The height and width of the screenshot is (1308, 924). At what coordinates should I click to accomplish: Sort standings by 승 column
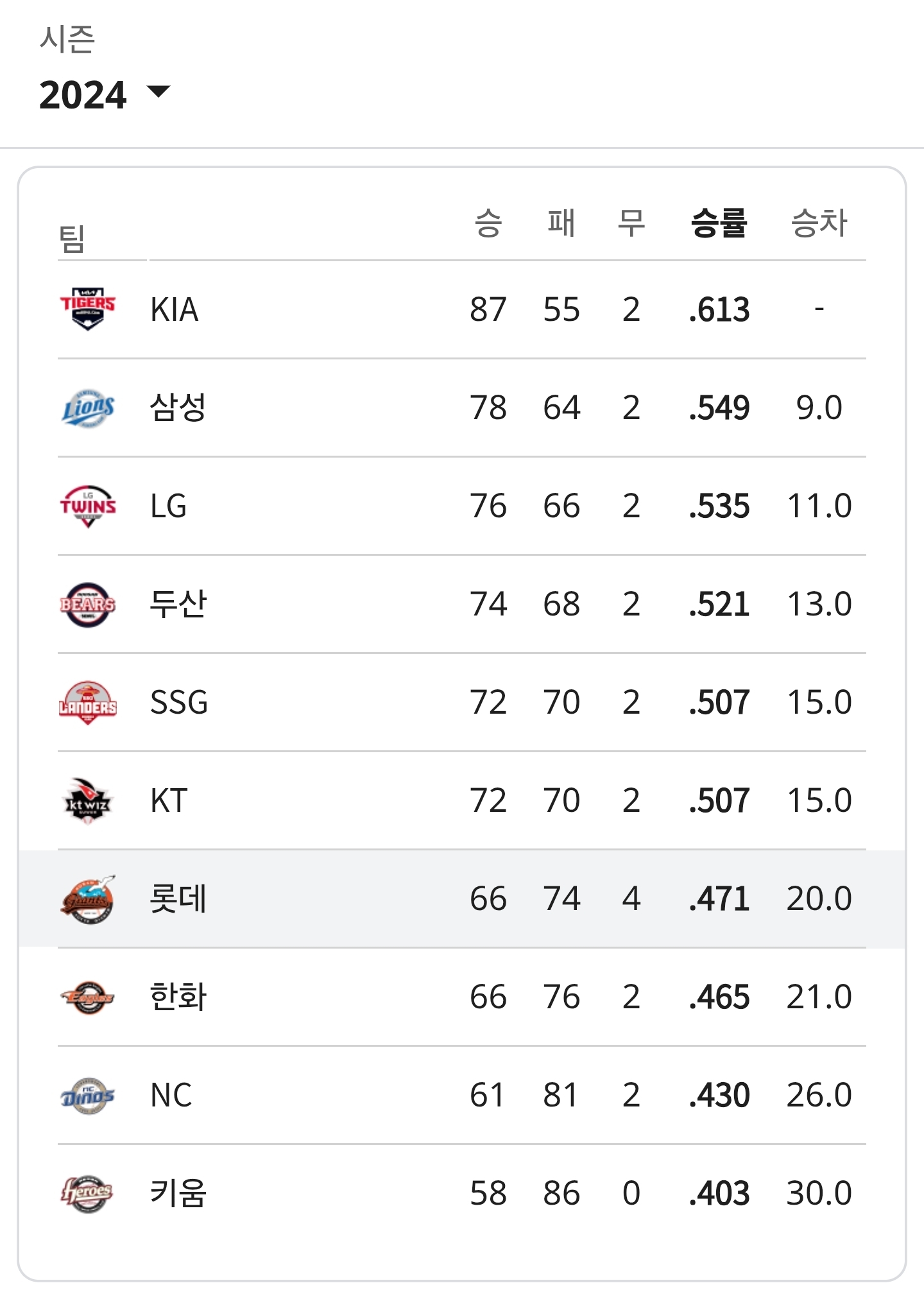(x=488, y=223)
